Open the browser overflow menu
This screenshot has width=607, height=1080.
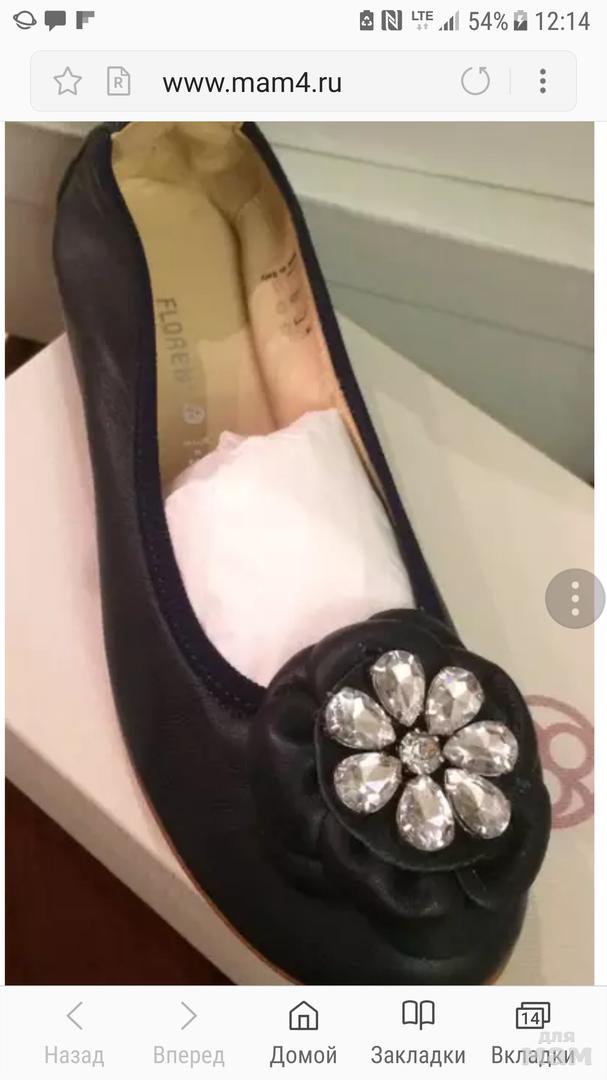[542, 82]
